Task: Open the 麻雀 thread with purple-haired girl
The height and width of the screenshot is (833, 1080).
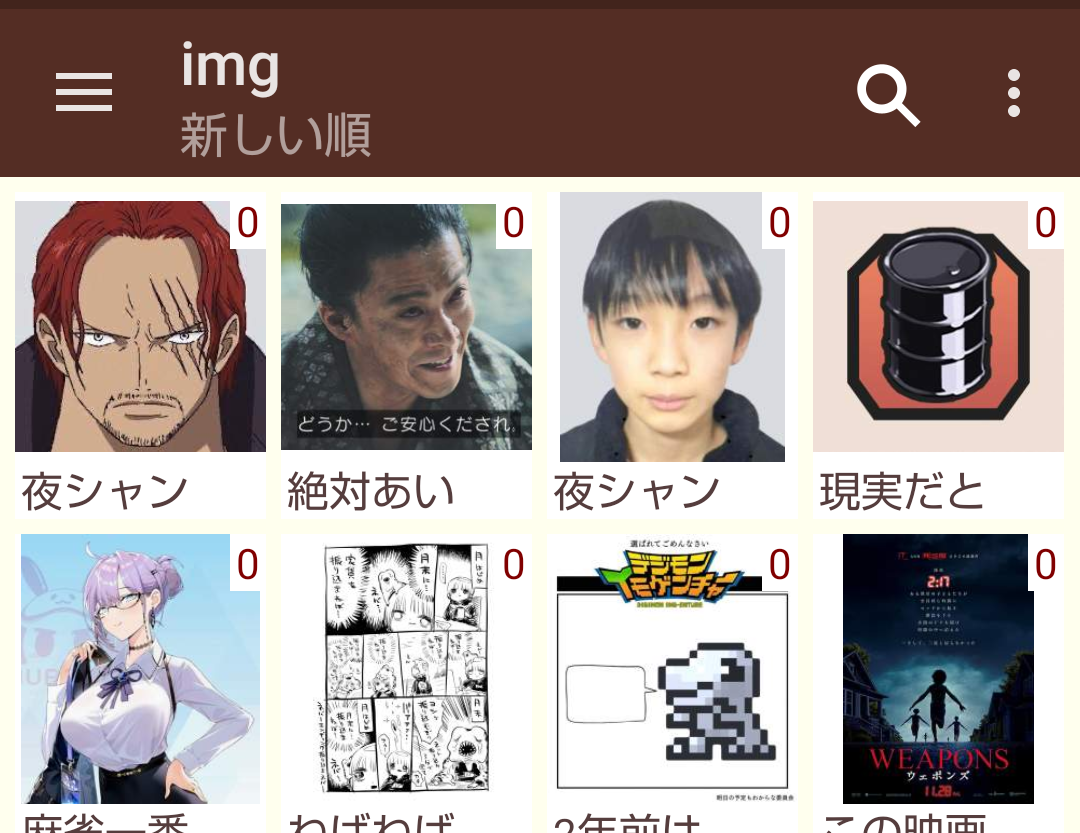Action: click(140, 668)
